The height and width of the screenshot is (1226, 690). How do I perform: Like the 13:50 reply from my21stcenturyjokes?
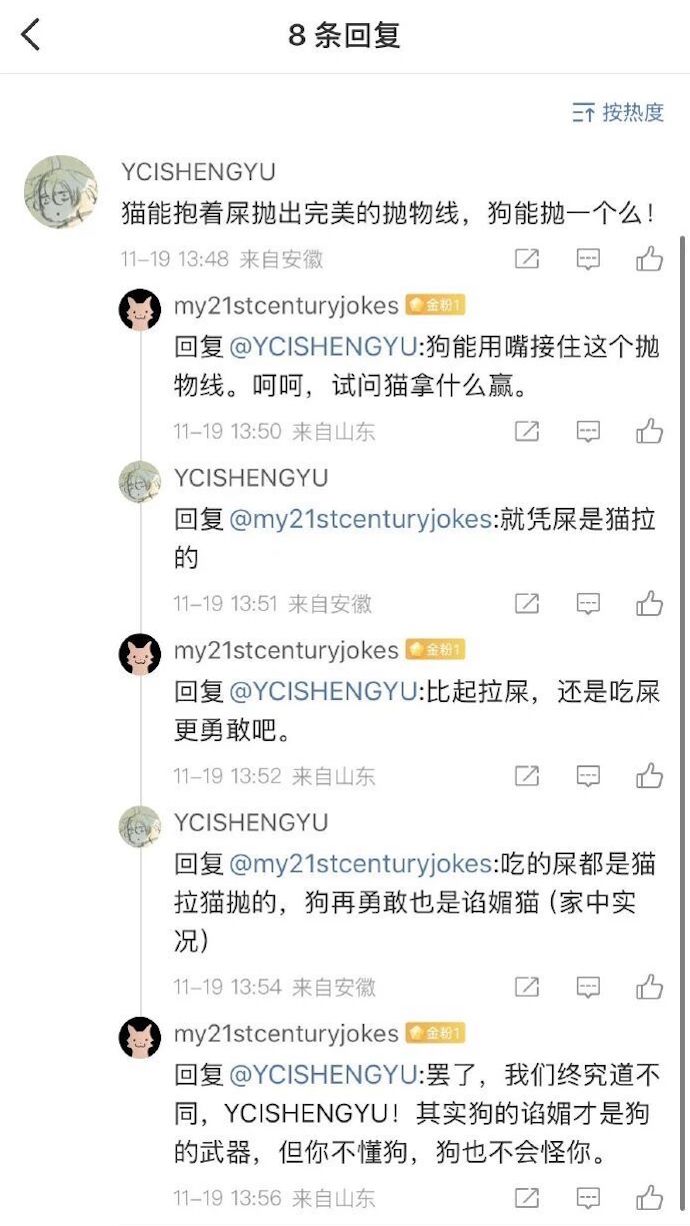click(x=649, y=431)
